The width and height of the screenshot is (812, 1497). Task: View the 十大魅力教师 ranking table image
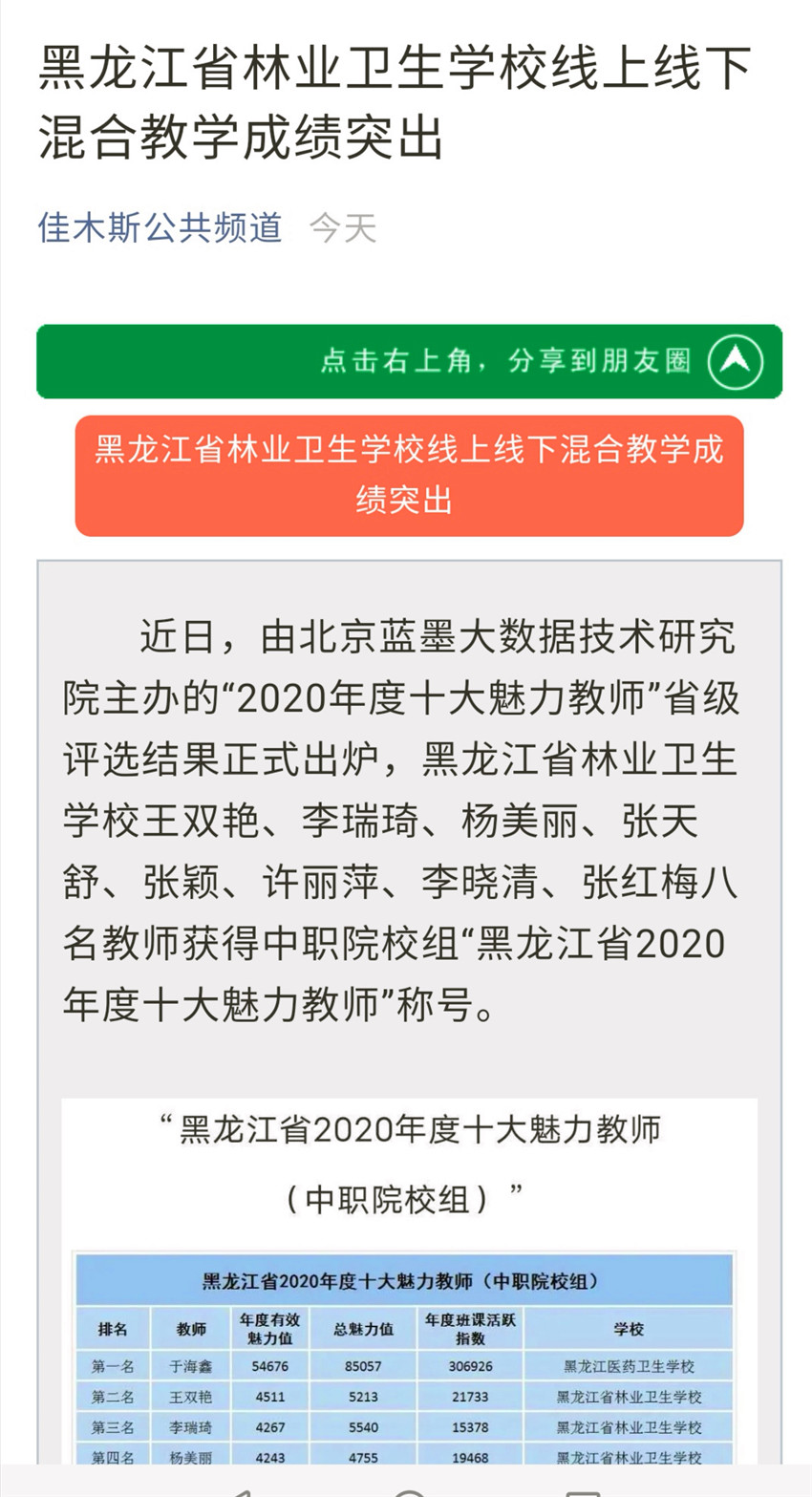pos(405,1357)
